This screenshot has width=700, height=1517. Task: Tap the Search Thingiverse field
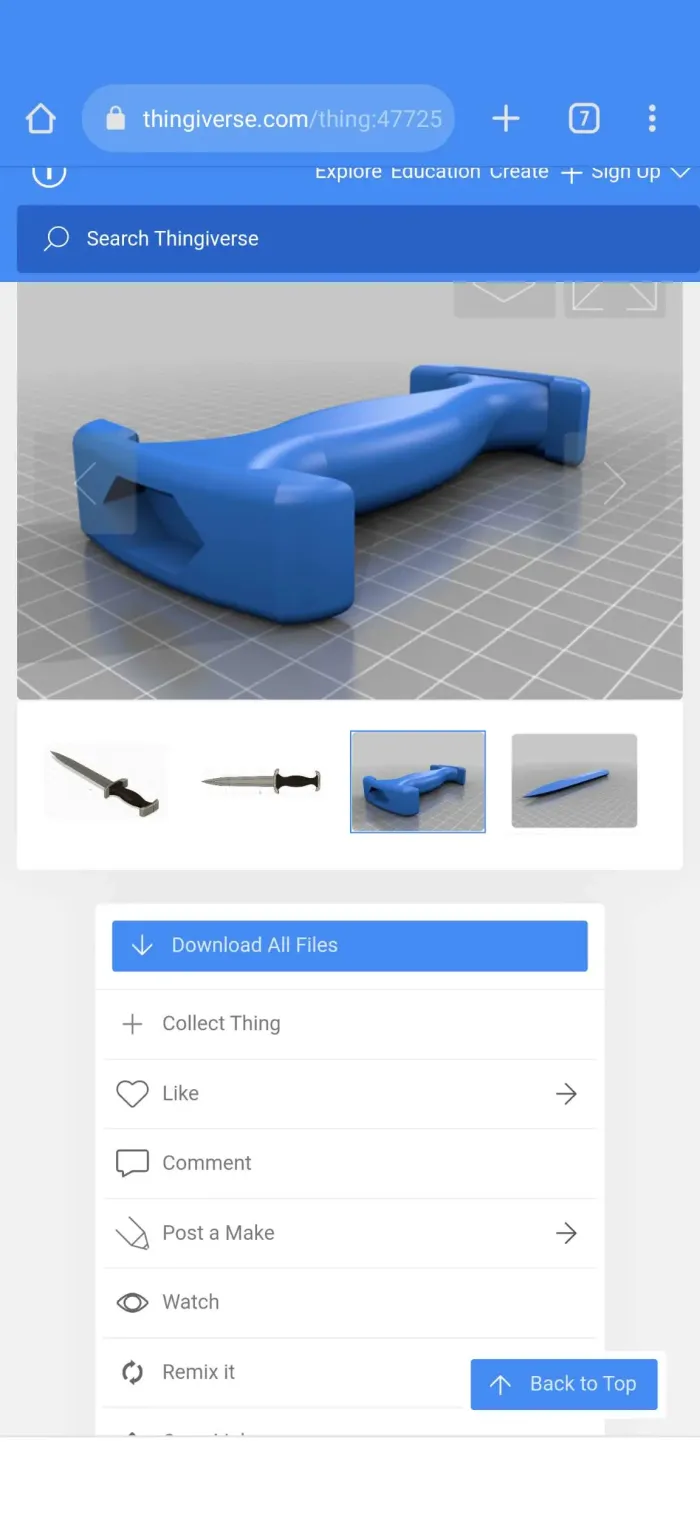point(350,239)
